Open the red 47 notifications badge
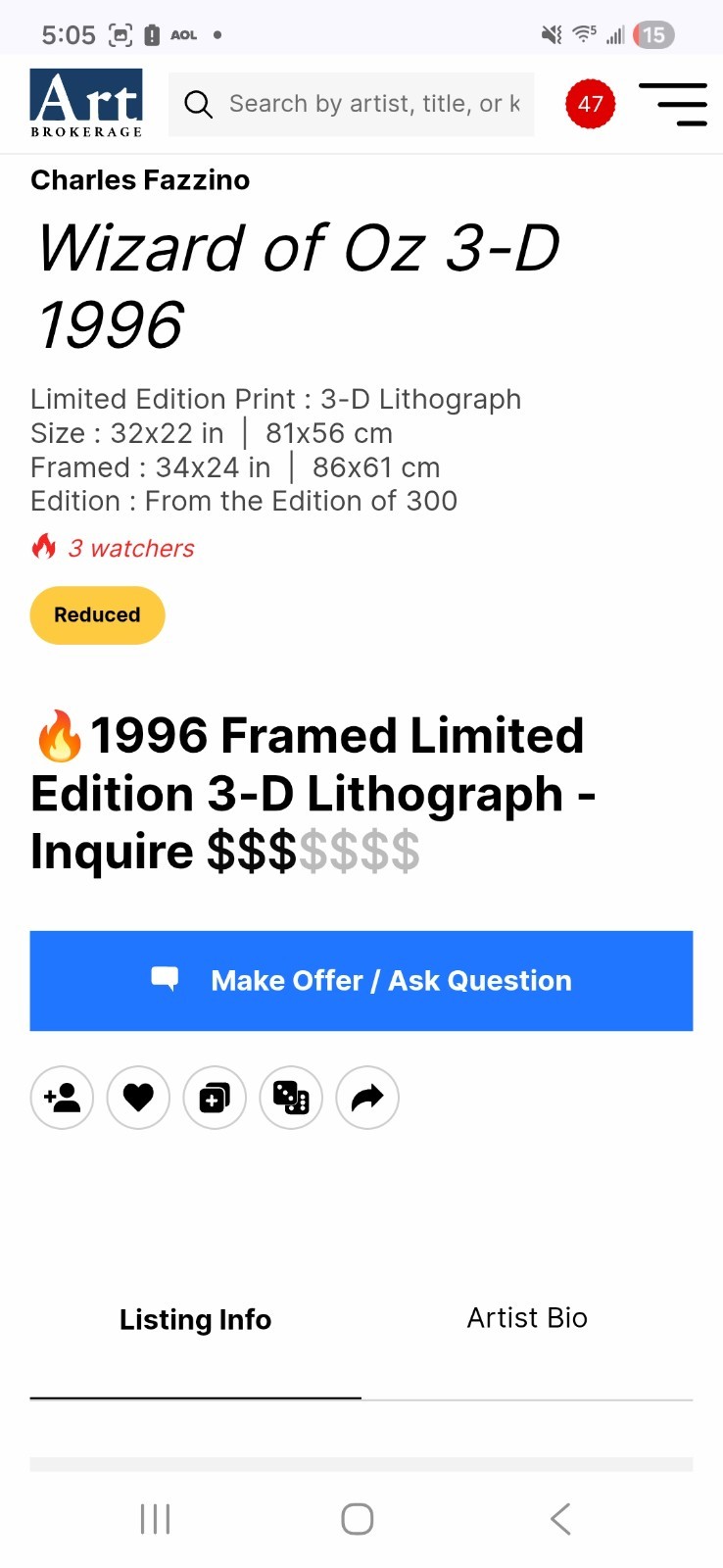 590,104
